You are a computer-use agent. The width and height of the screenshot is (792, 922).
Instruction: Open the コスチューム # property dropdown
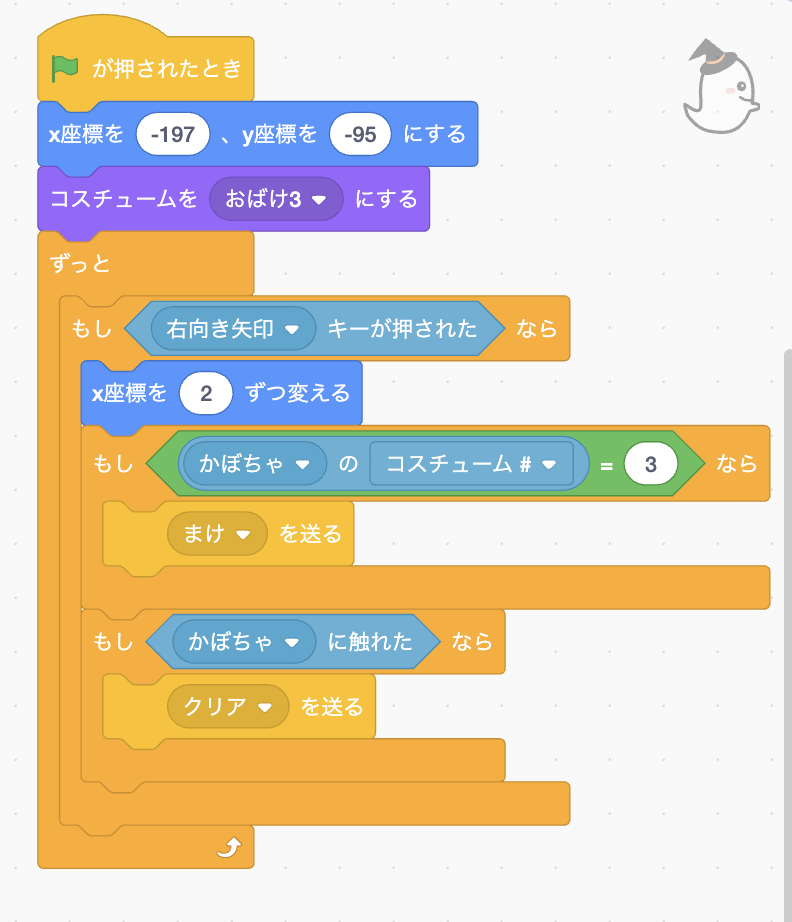[x=471, y=465]
